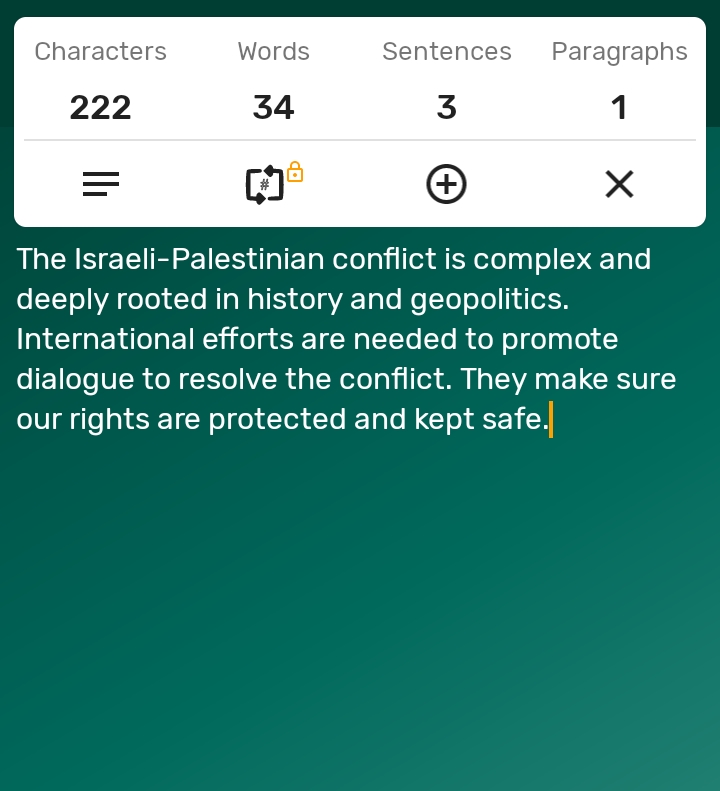The width and height of the screenshot is (720, 791).
Task: Close the statistics panel
Action: pos(619,184)
